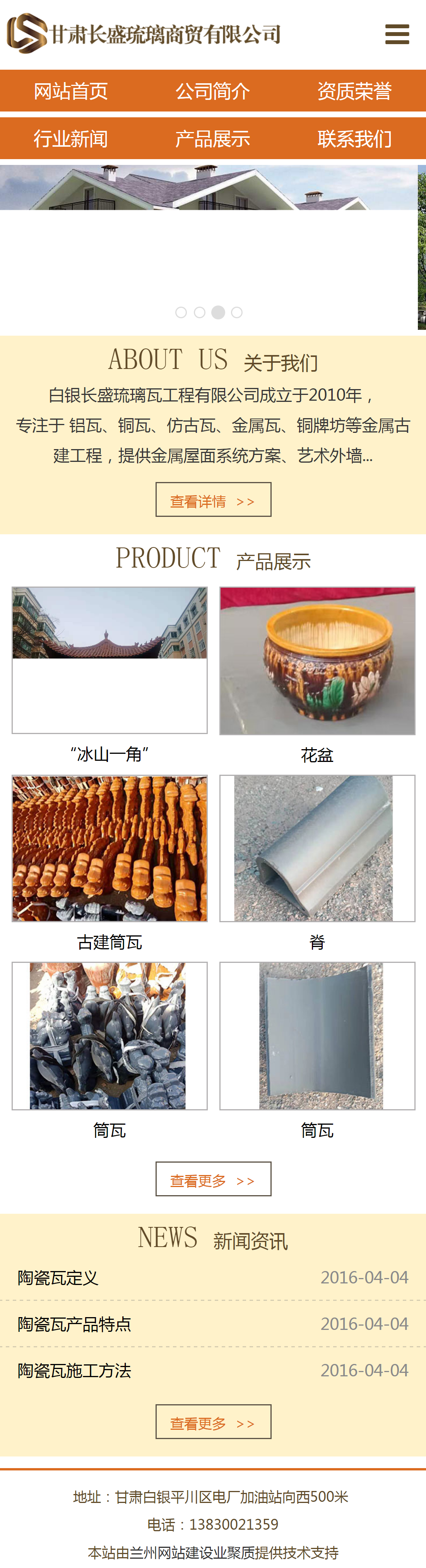Select the fourth banner indicator dot

[237, 312]
